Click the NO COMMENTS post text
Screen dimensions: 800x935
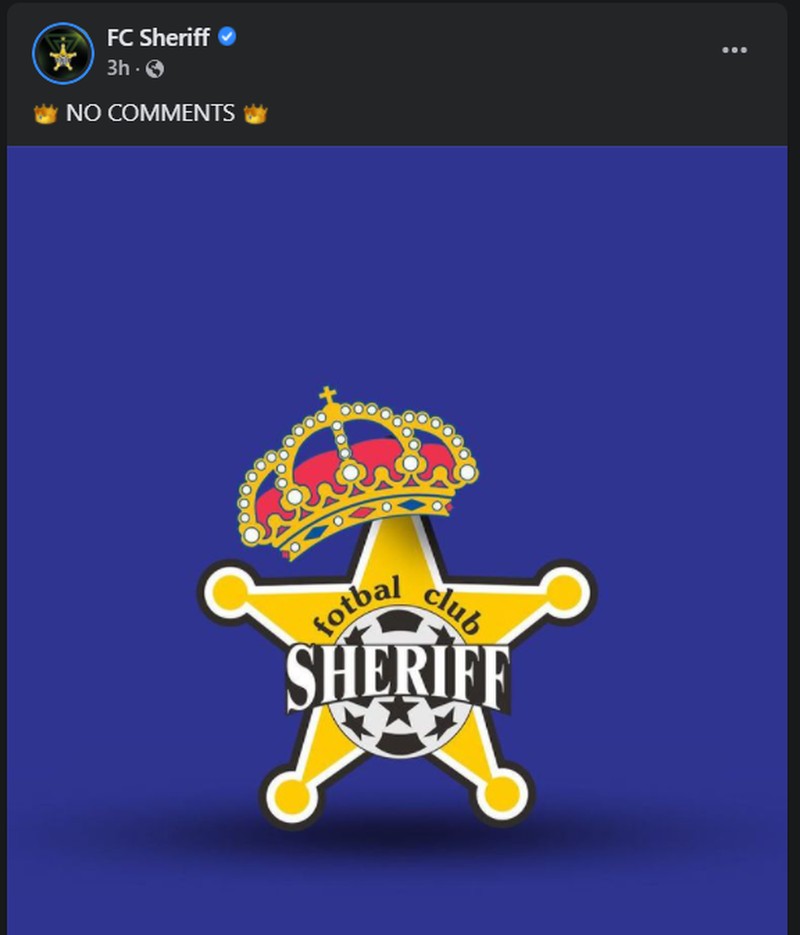pyautogui.click(x=150, y=113)
